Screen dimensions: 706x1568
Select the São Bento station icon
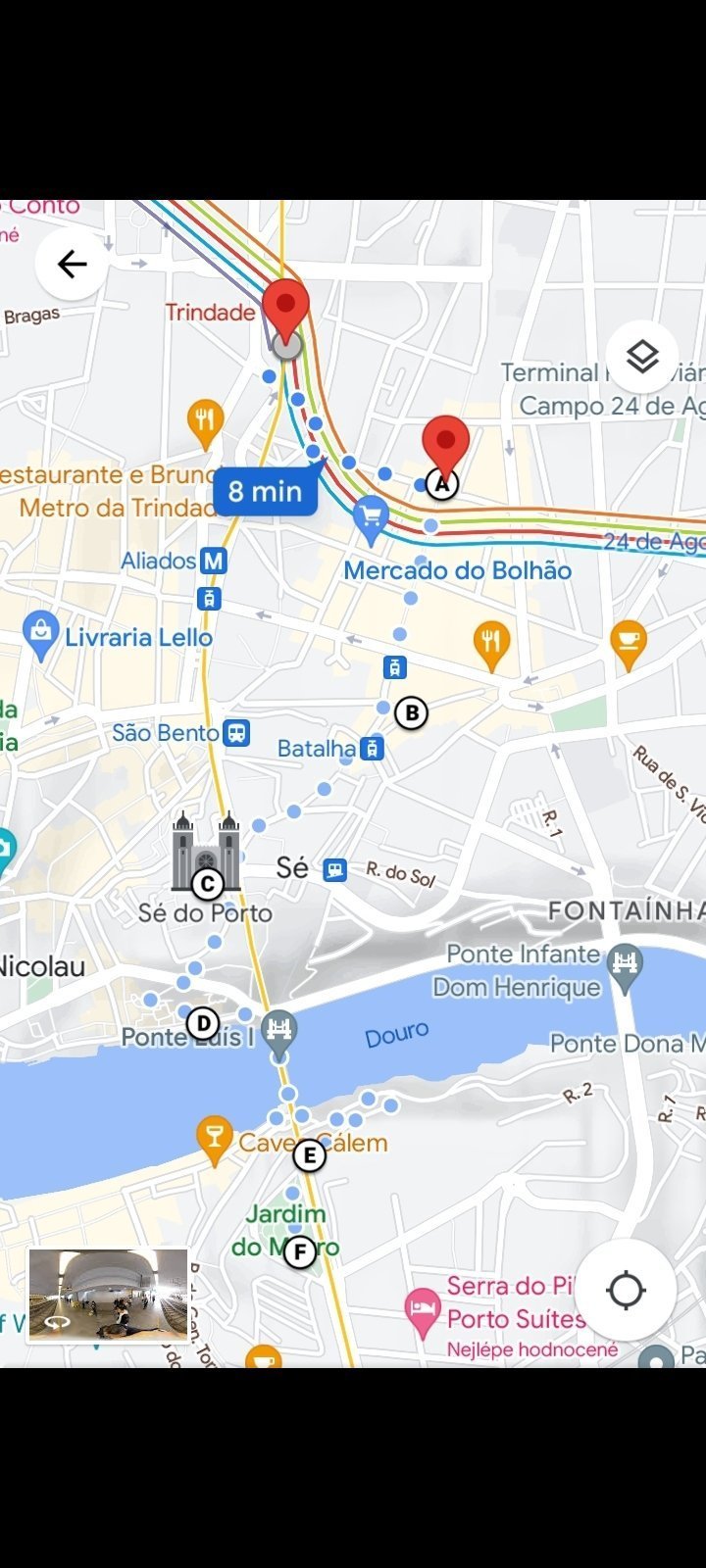click(236, 732)
